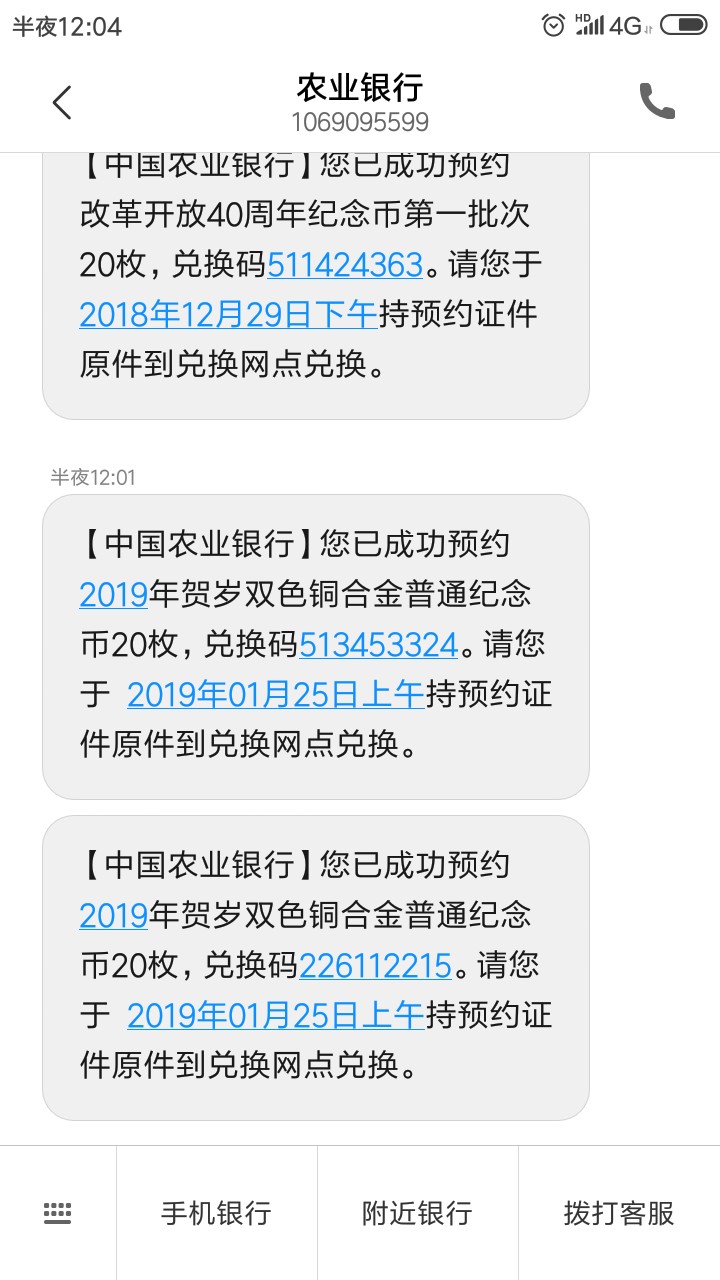Screen dimensions: 720x1280
Task: Go back to the message list
Action: pos(62,102)
